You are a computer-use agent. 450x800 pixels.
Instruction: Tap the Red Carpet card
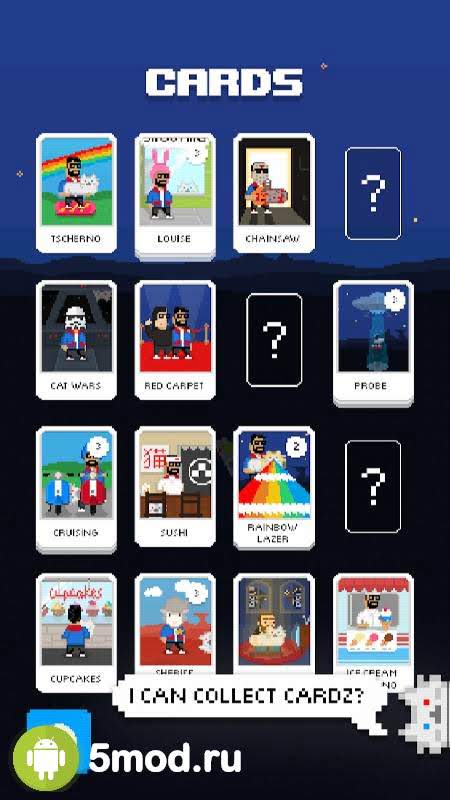click(x=175, y=340)
